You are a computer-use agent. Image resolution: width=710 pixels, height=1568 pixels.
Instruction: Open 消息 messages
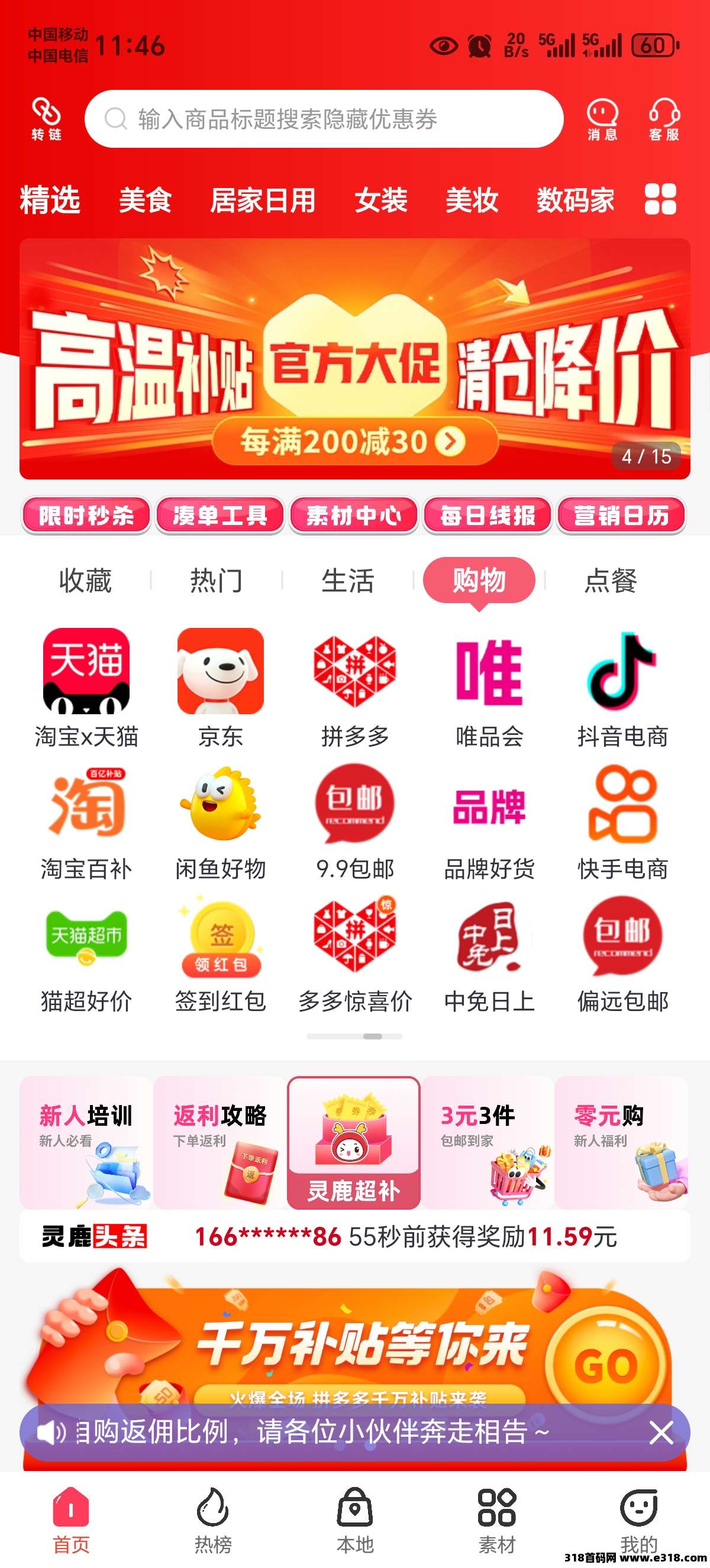(x=602, y=119)
